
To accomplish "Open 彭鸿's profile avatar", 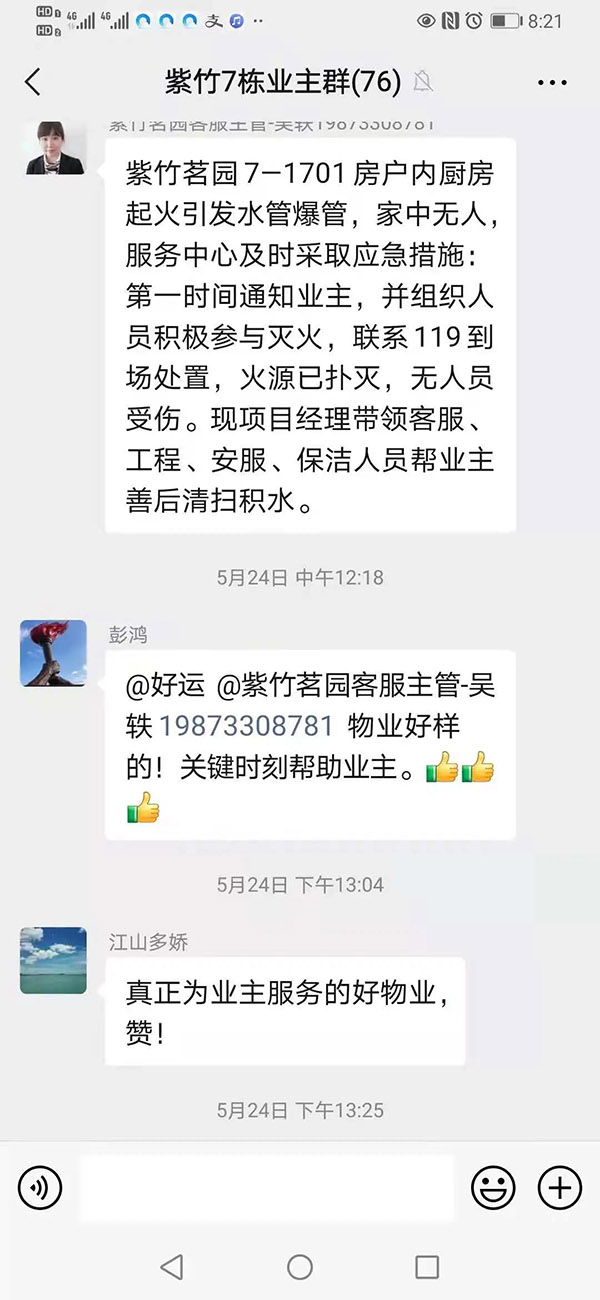I will click(x=53, y=653).
